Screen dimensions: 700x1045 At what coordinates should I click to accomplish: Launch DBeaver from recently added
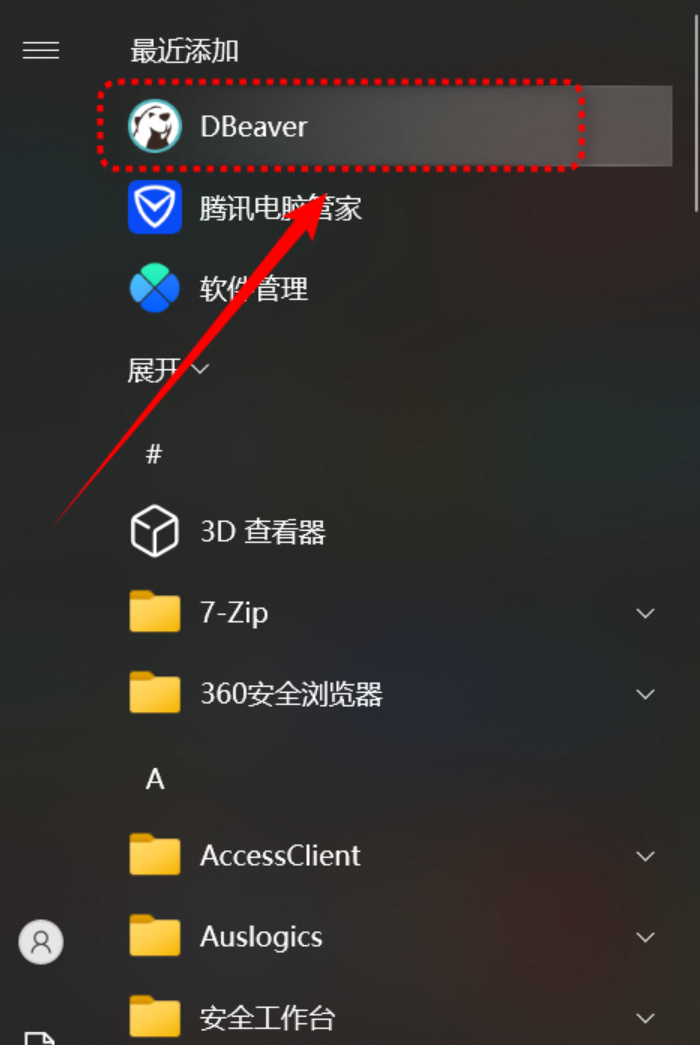click(253, 126)
